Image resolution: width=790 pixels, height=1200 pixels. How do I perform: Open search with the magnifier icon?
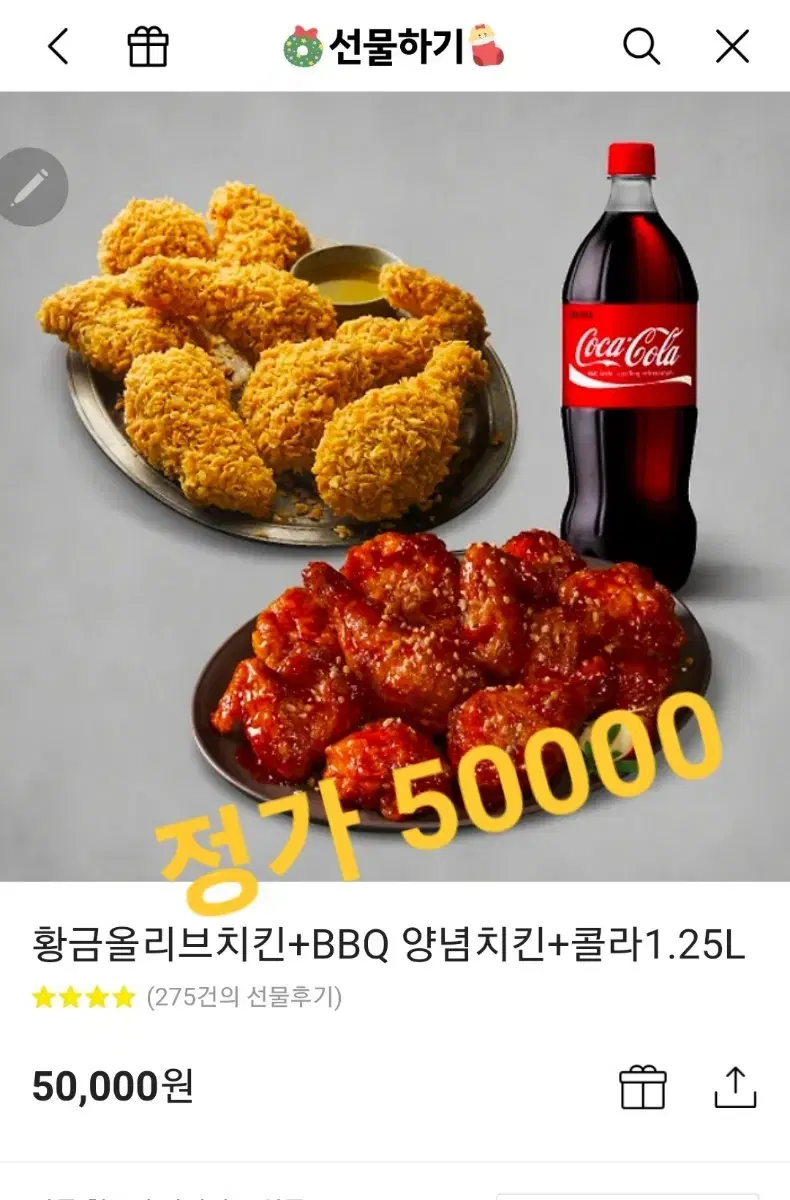coord(641,46)
